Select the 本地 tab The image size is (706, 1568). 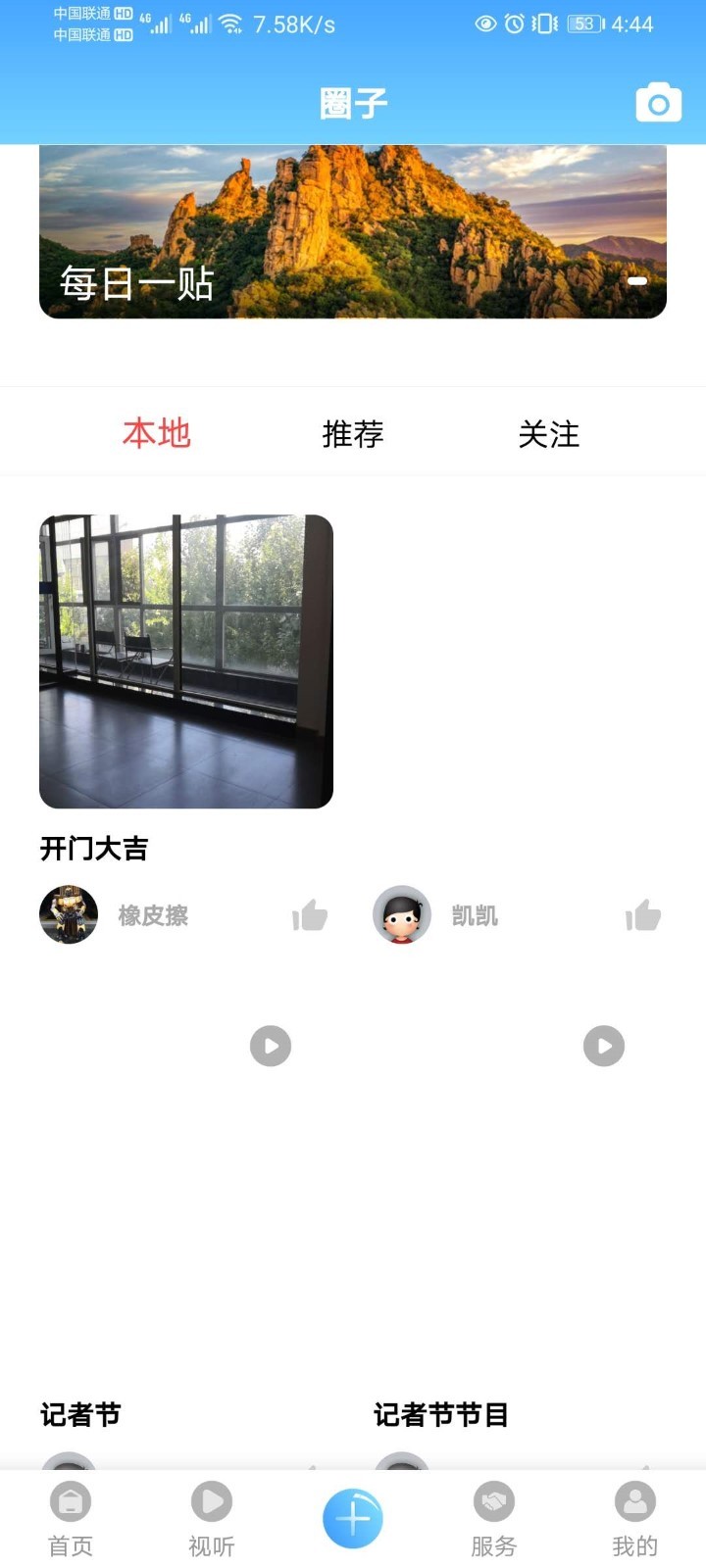pos(158,434)
